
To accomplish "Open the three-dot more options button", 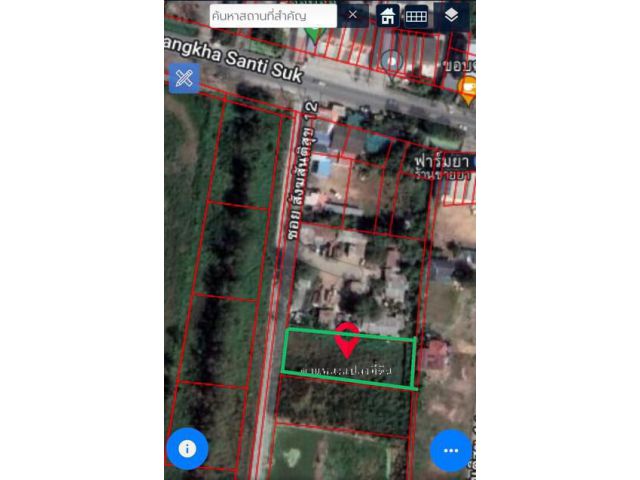I will [x=450, y=450].
